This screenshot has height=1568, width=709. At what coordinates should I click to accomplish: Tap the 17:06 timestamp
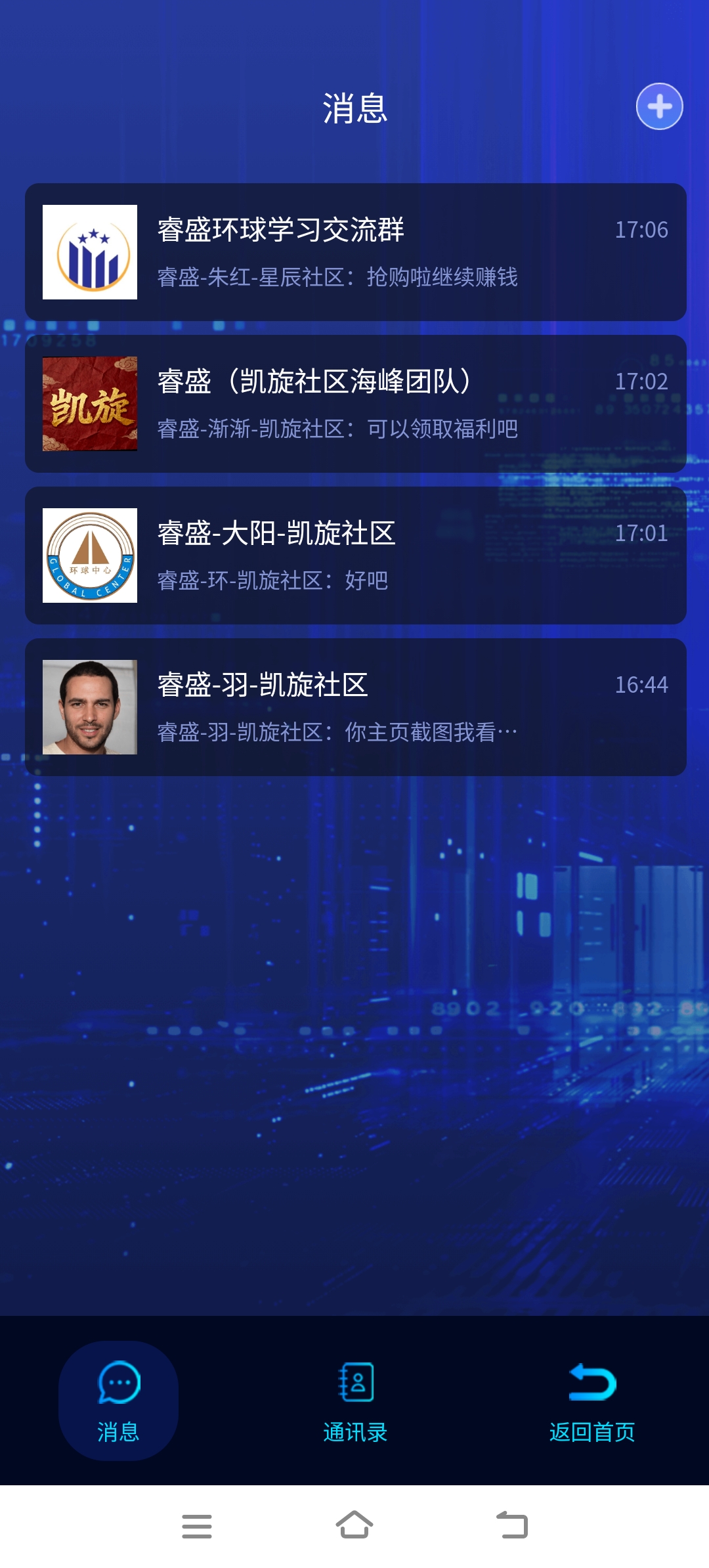point(643,229)
